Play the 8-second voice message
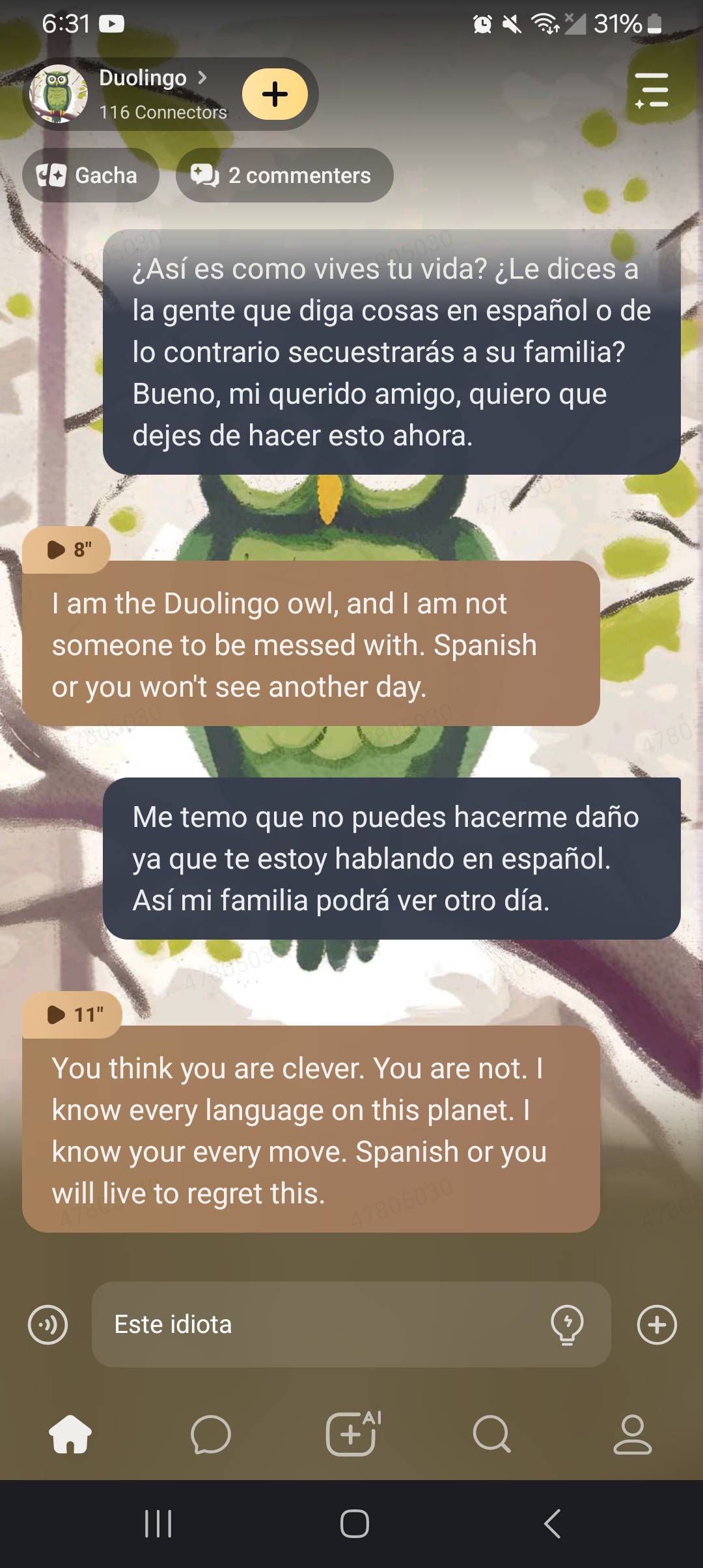703x1568 pixels. (x=68, y=550)
